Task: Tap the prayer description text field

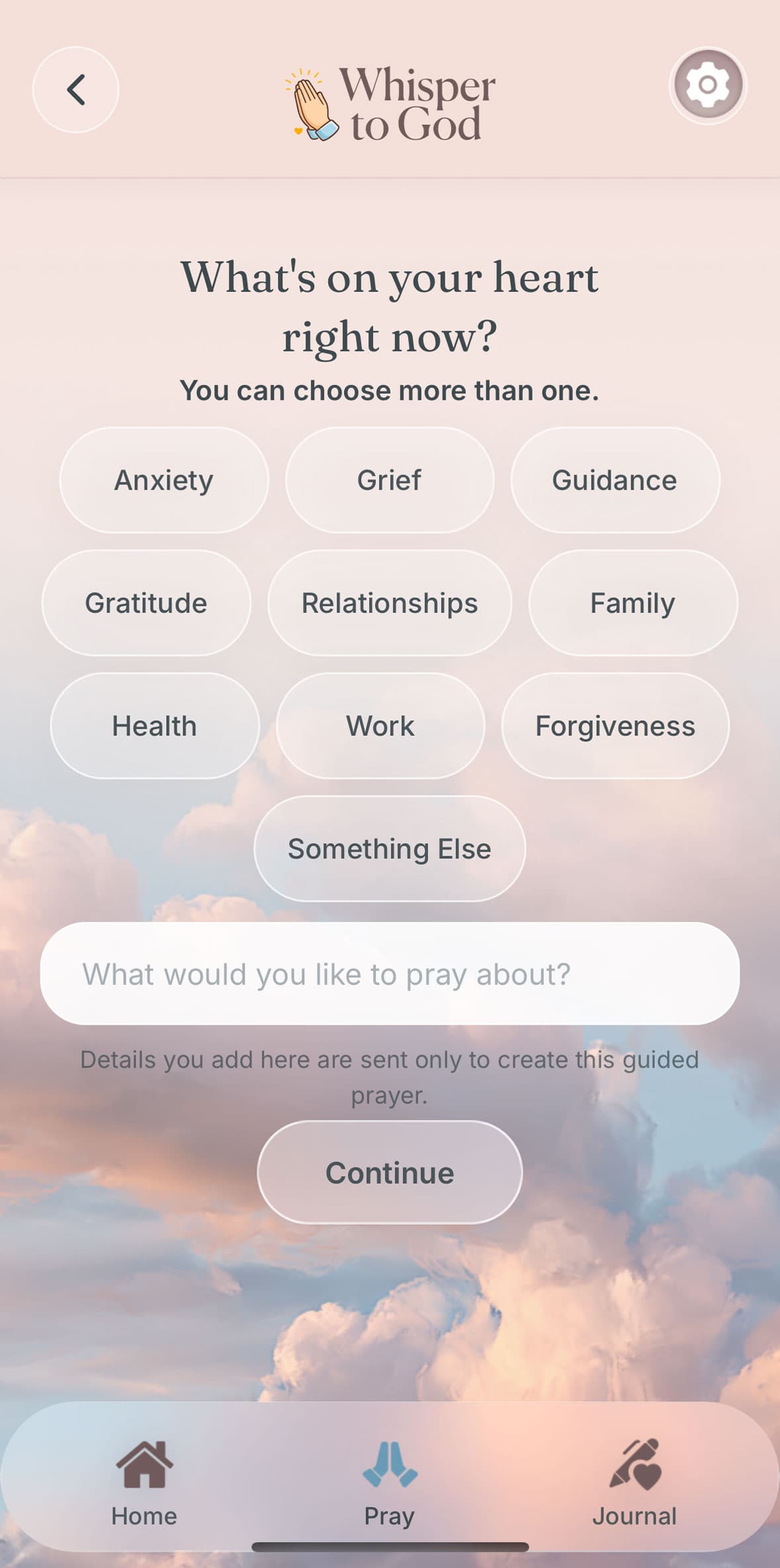Action: tap(390, 973)
